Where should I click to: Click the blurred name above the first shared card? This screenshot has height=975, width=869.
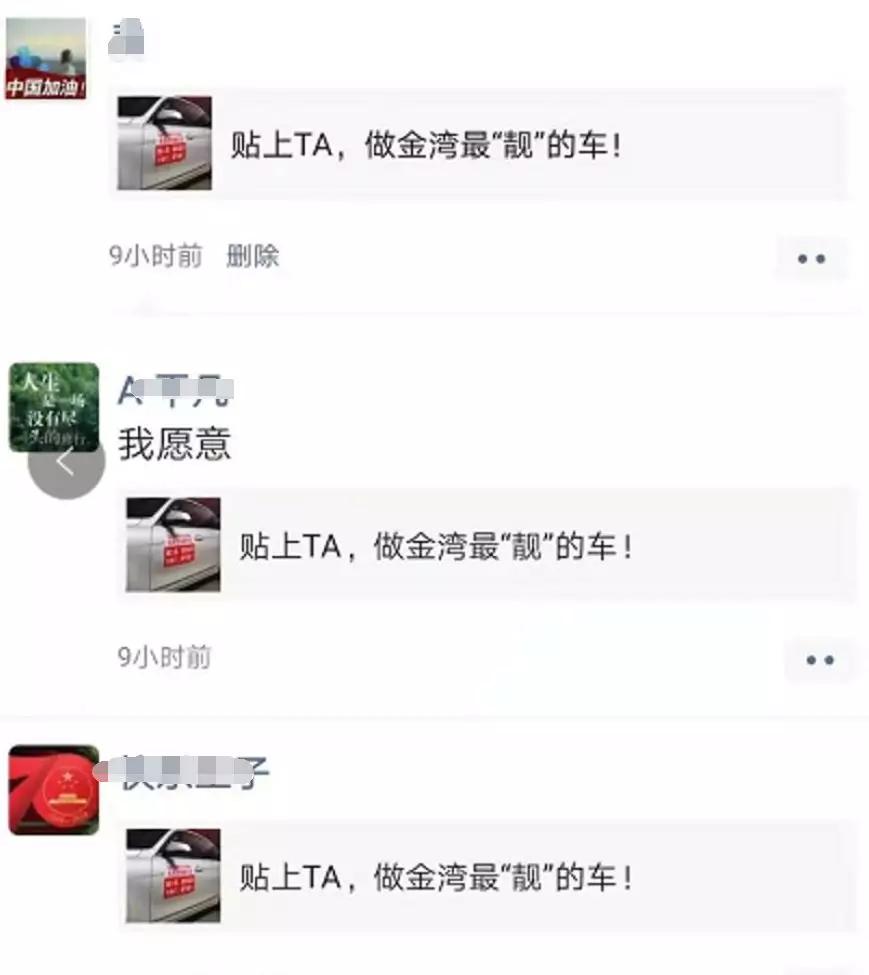click(125, 35)
